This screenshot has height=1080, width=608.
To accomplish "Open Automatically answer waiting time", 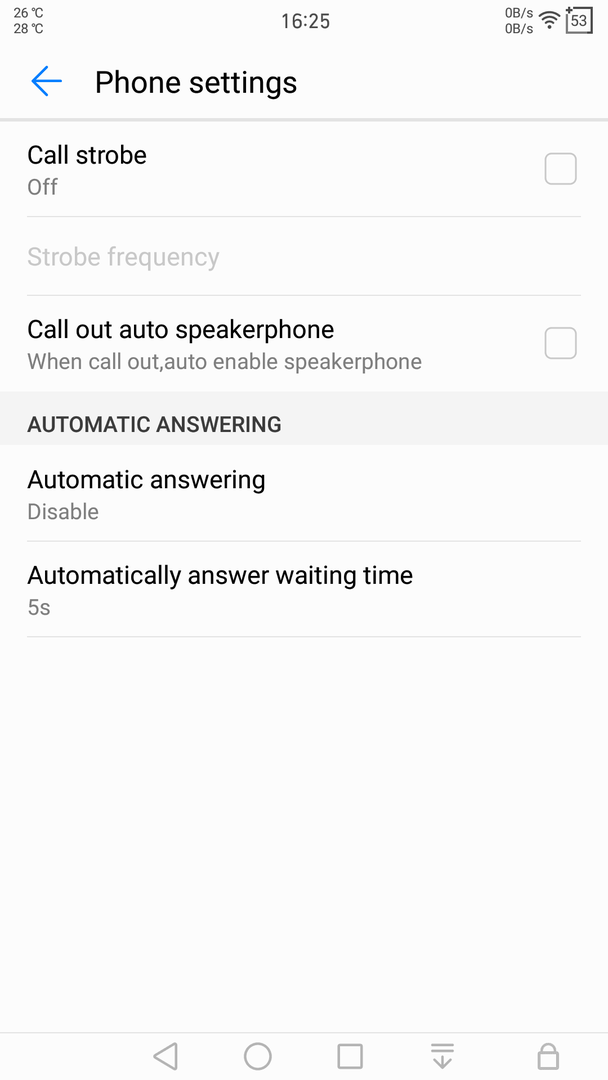I will [x=304, y=590].
